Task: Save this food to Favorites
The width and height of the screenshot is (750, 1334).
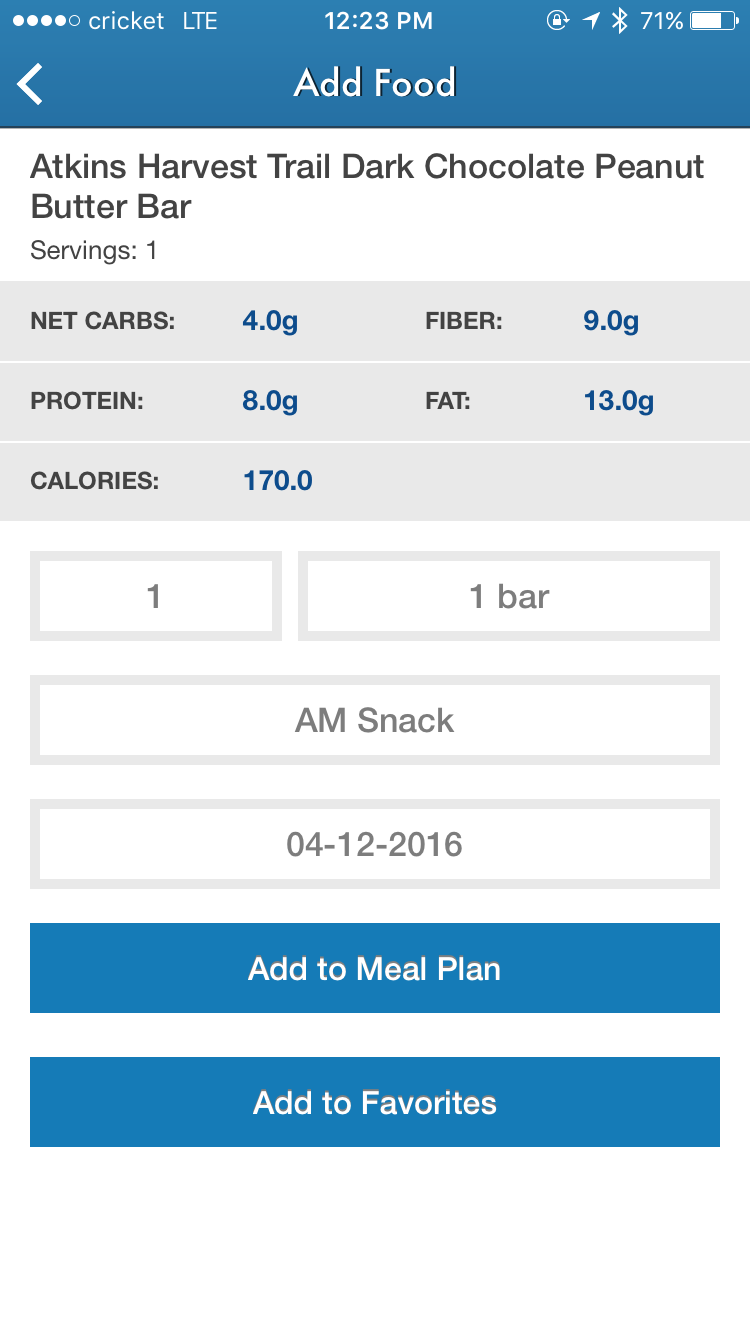Action: pyautogui.click(x=375, y=1102)
